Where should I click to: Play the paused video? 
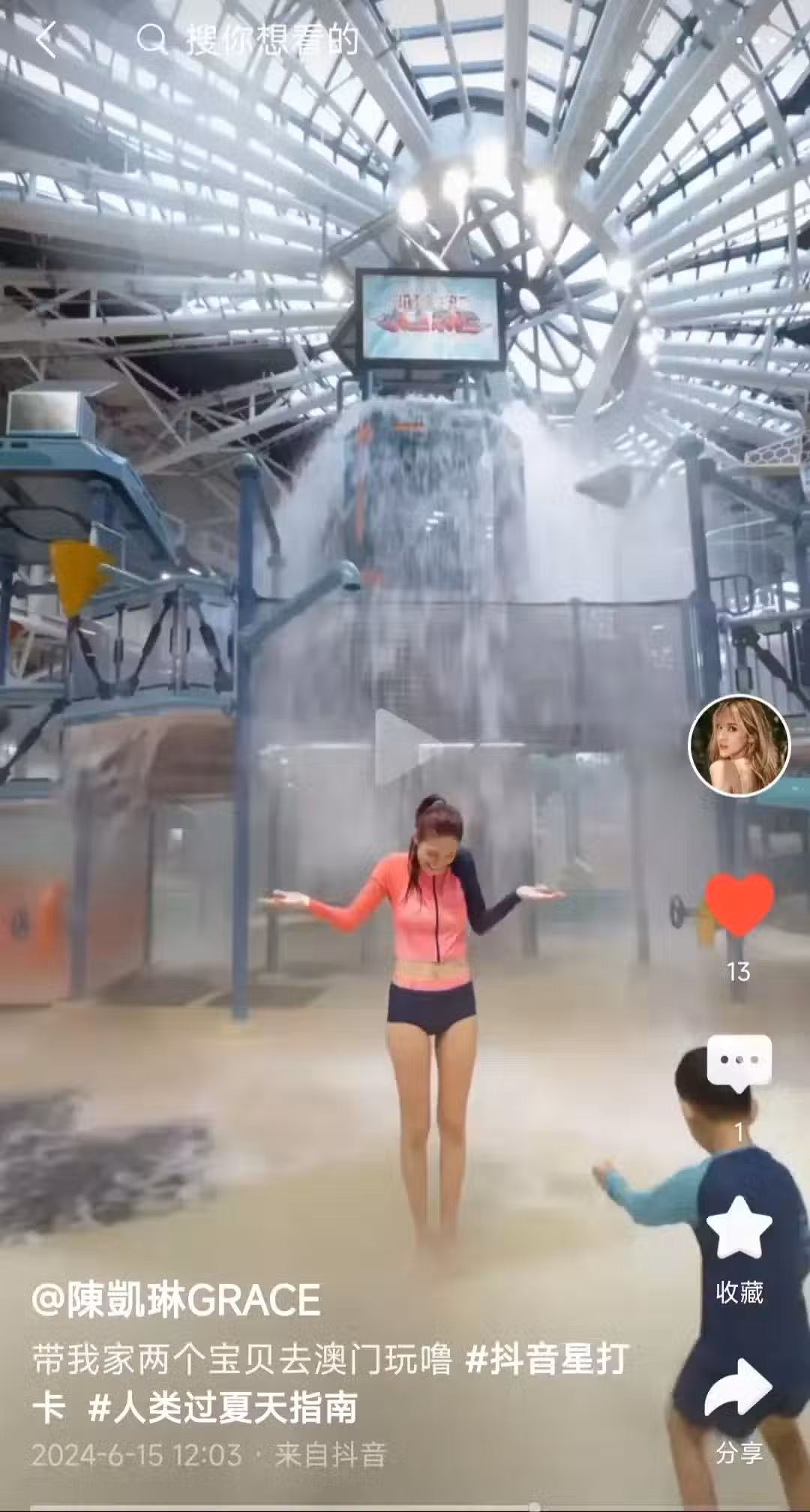click(x=405, y=747)
